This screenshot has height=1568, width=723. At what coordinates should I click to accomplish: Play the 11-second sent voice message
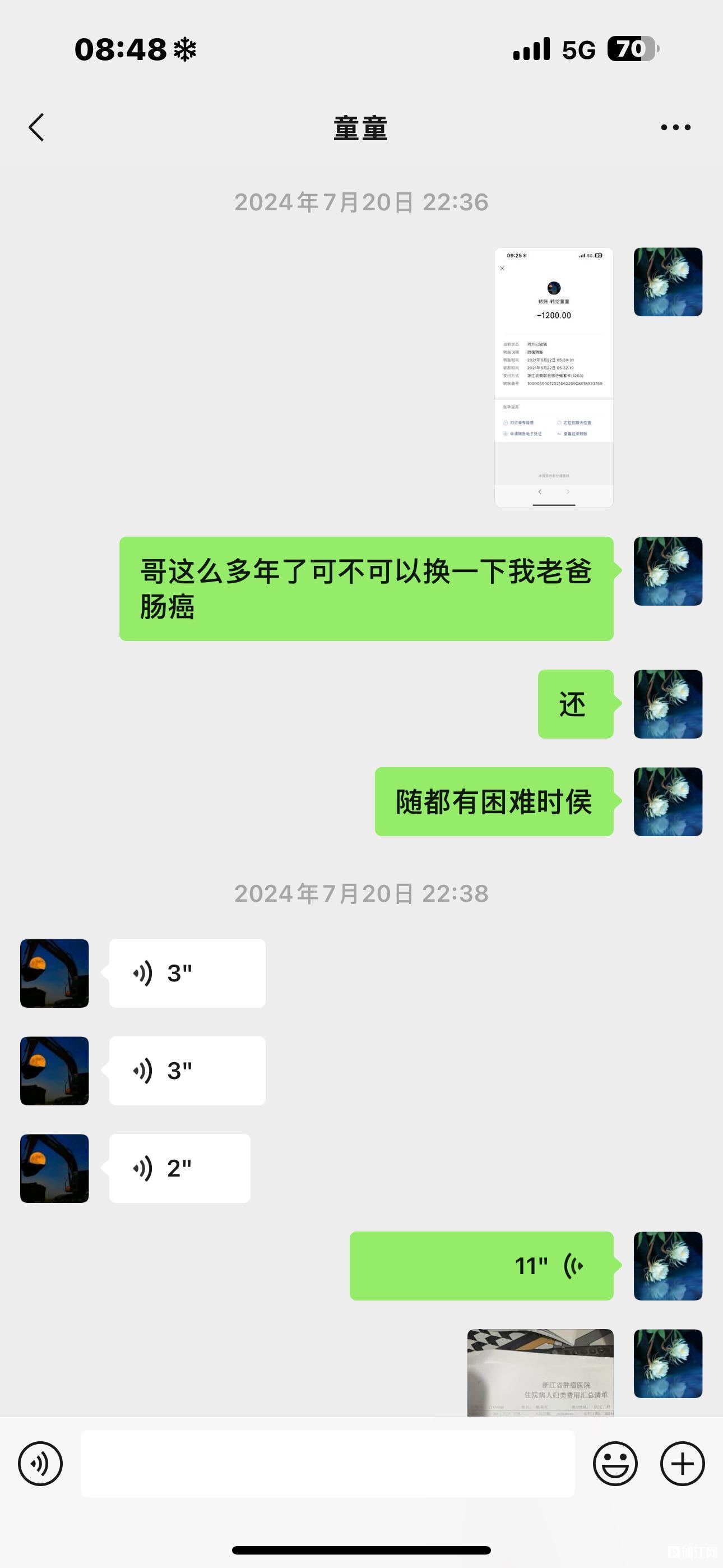pyautogui.click(x=481, y=1266)
